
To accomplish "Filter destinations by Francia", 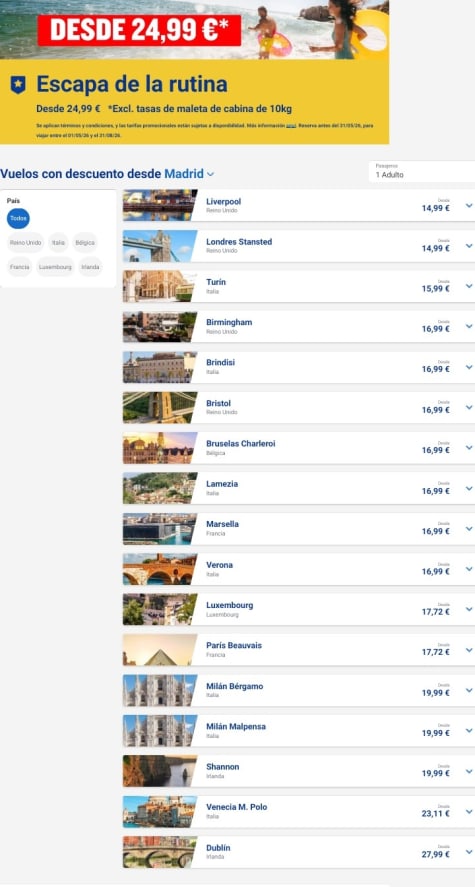I will 20,266.
